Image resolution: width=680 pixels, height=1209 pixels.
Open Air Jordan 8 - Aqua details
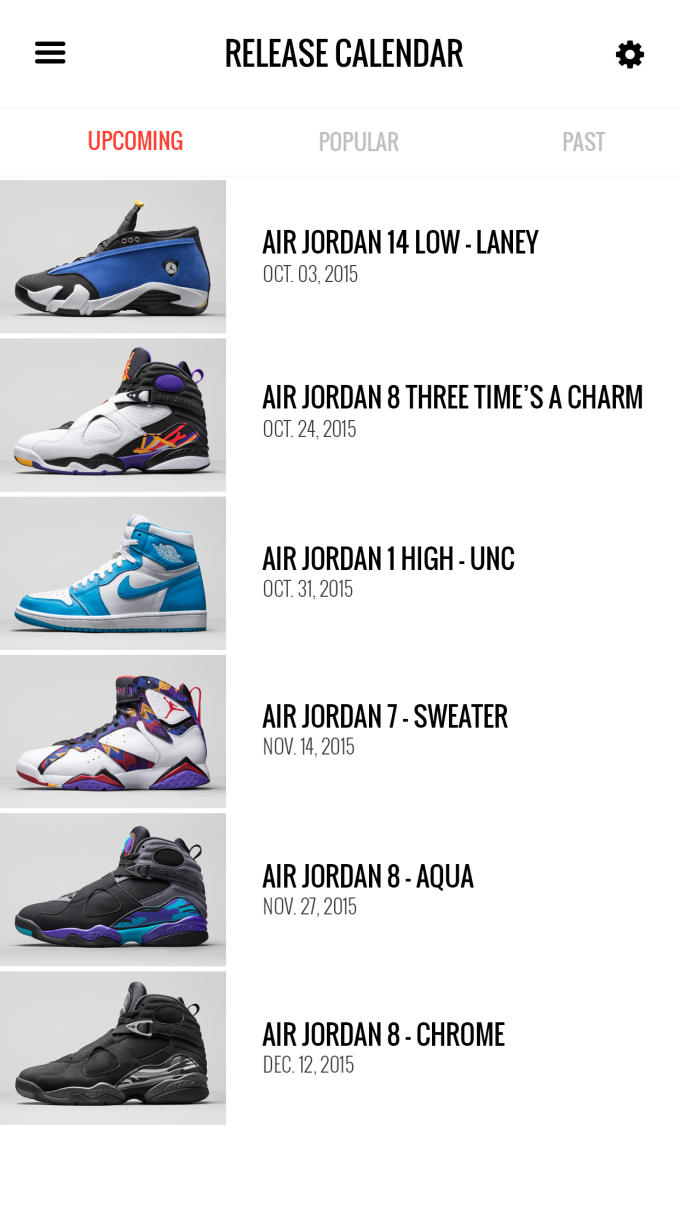pos(340,890)
